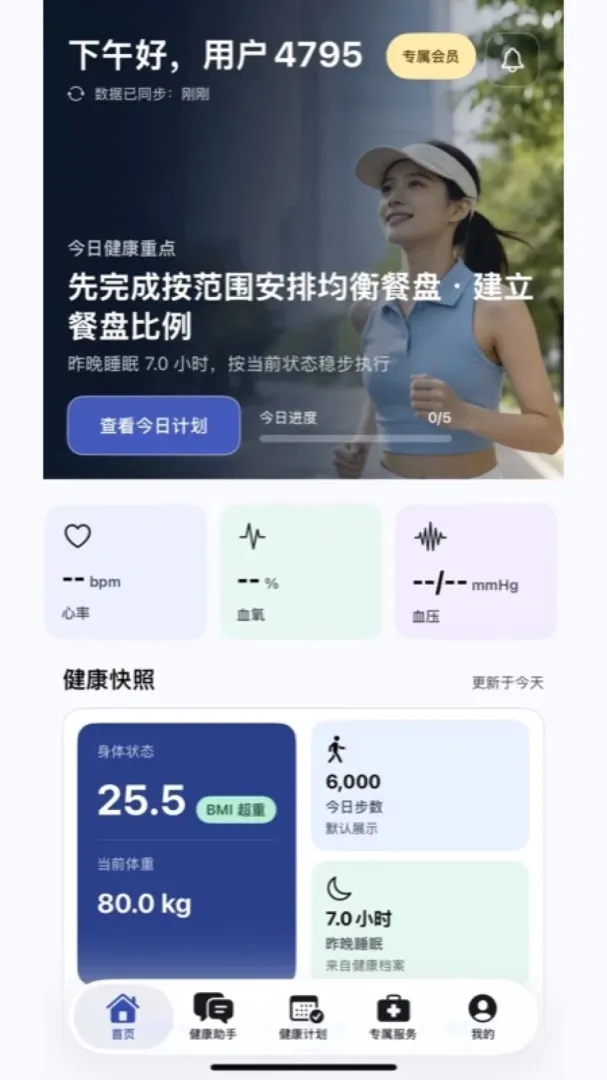The height and width of the screenshot is (1080, 607).
Task: Open the 血压 blood pressure card
Action: (476, 572)
